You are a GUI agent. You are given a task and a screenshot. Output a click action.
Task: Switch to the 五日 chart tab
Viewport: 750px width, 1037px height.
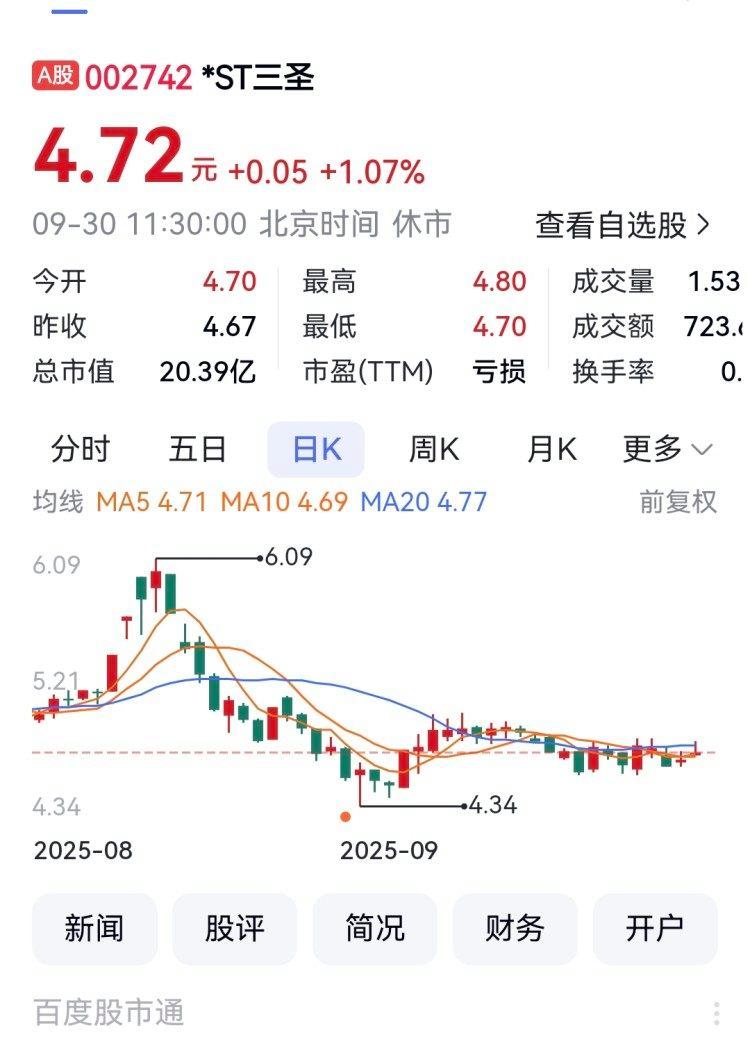tap(198, 450)
